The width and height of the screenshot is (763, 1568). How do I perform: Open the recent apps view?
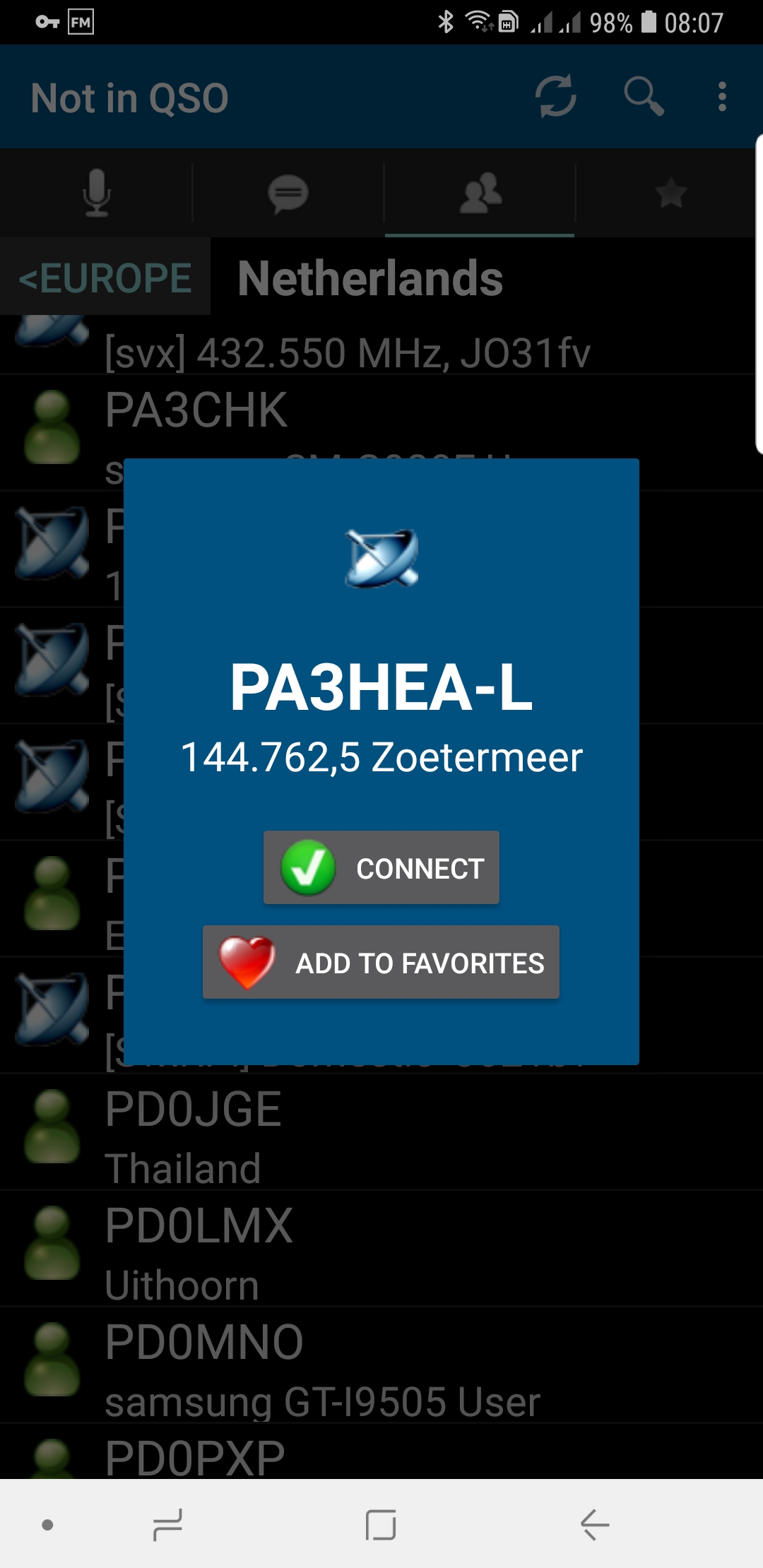coord(168,1524)
